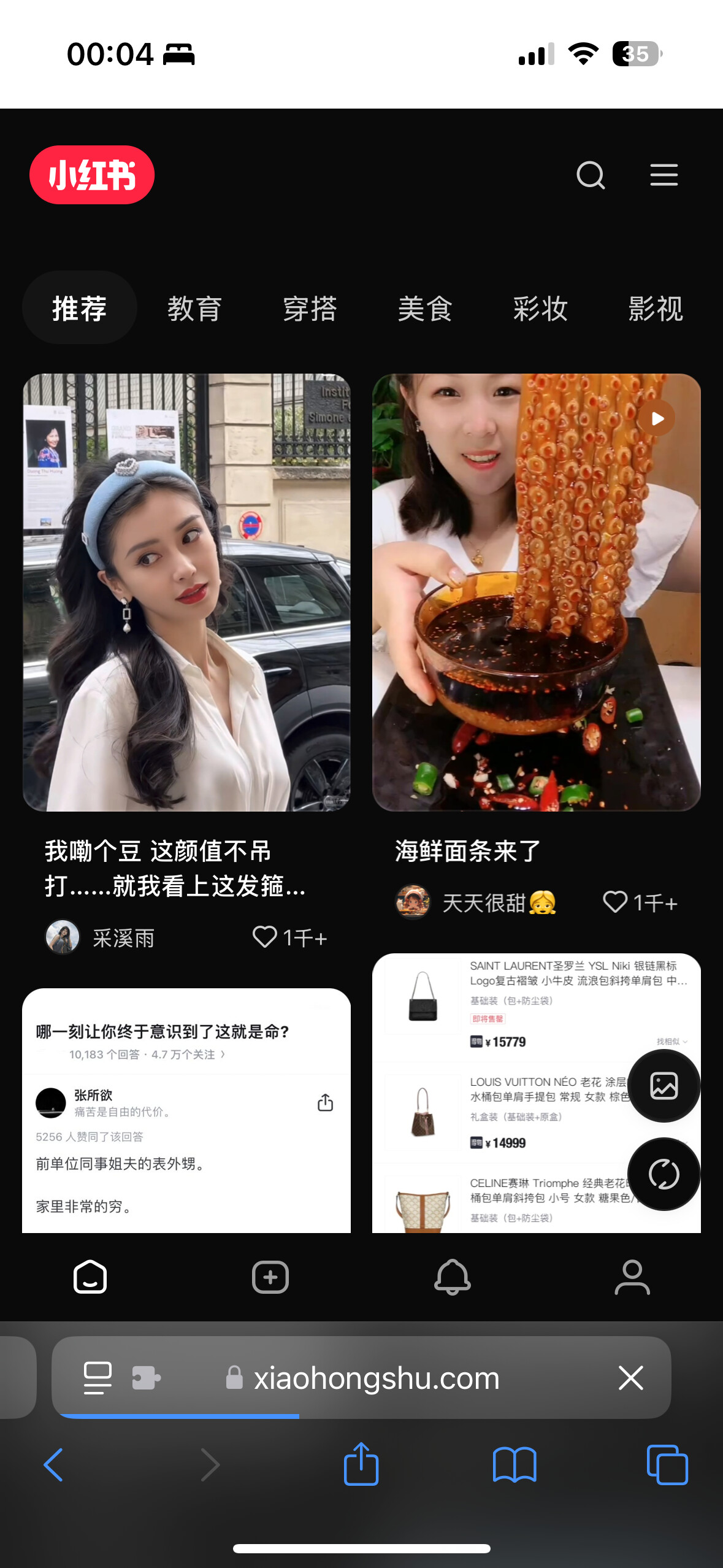Share this page from the Safari toolbar

tap(361, 1465)
